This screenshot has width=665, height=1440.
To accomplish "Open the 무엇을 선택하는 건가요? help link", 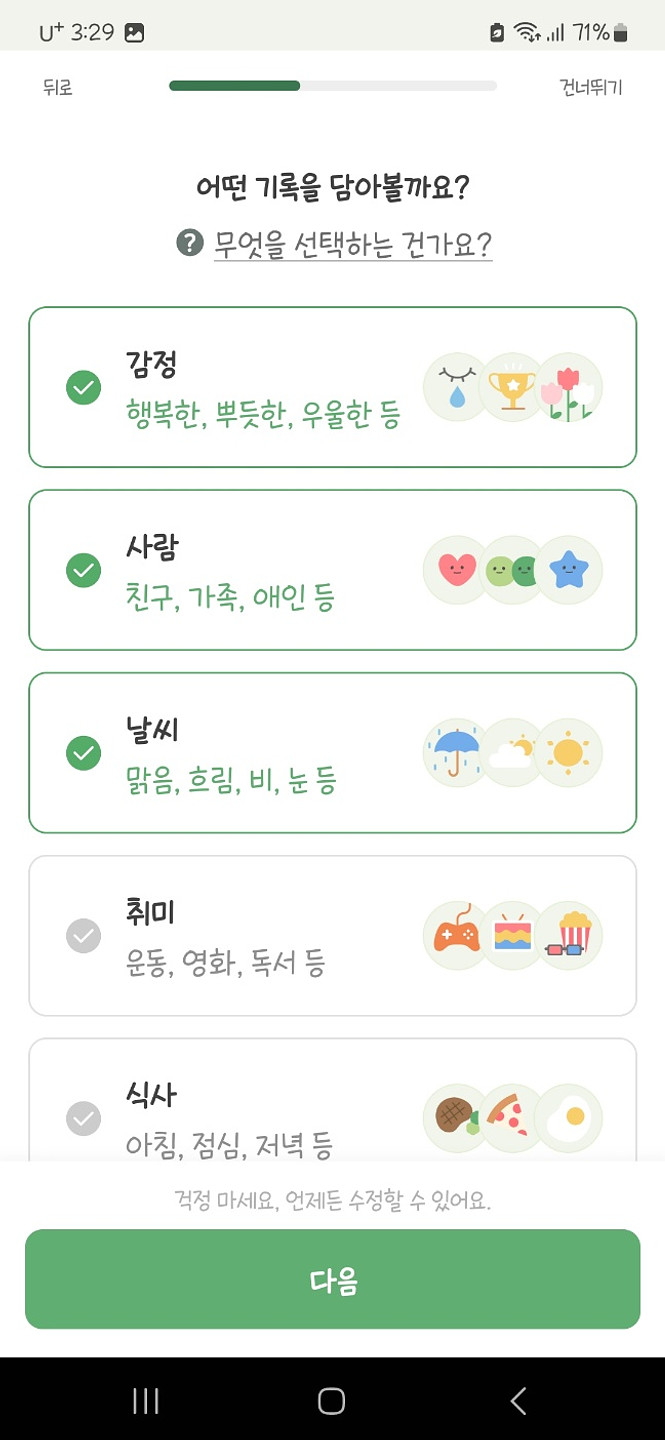I will [352, 244].
